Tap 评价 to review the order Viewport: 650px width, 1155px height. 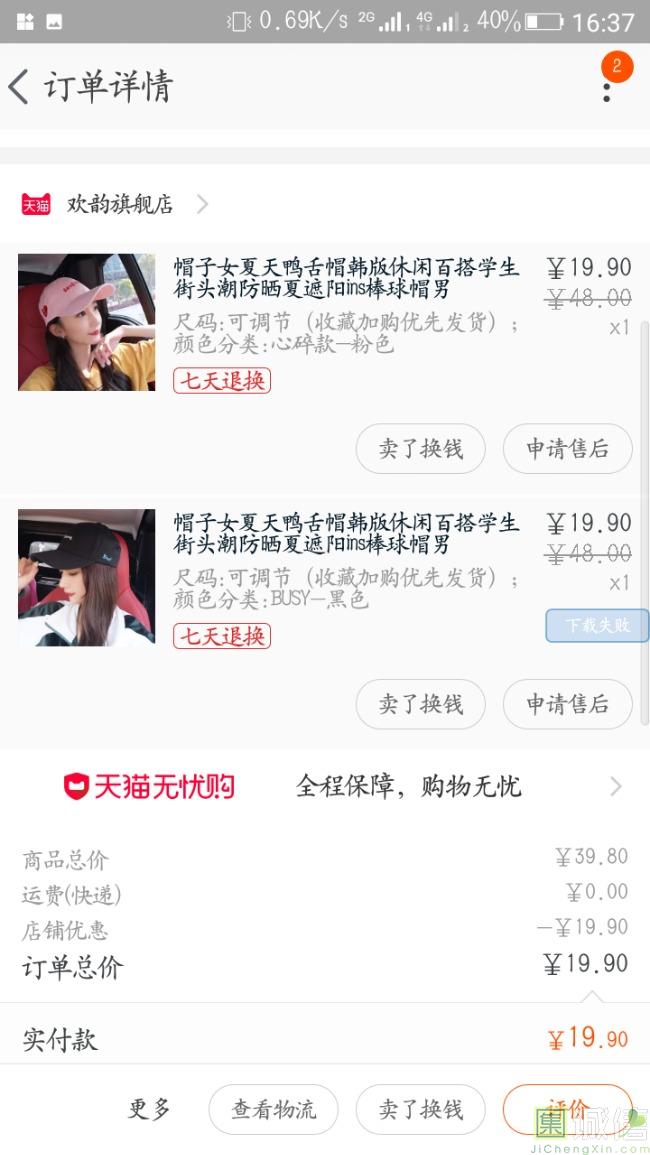567,1109
